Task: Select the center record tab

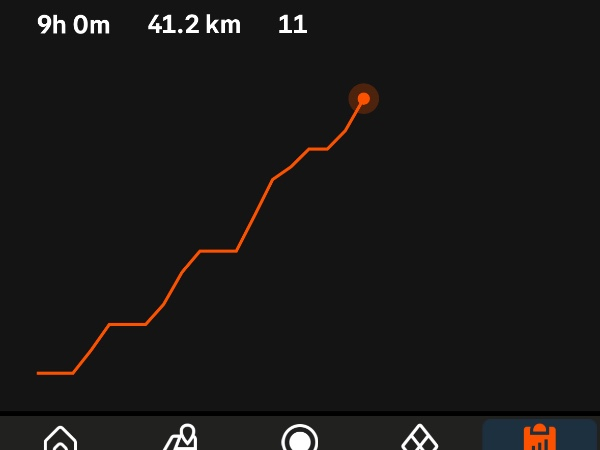Action: (x=300, y=437)
